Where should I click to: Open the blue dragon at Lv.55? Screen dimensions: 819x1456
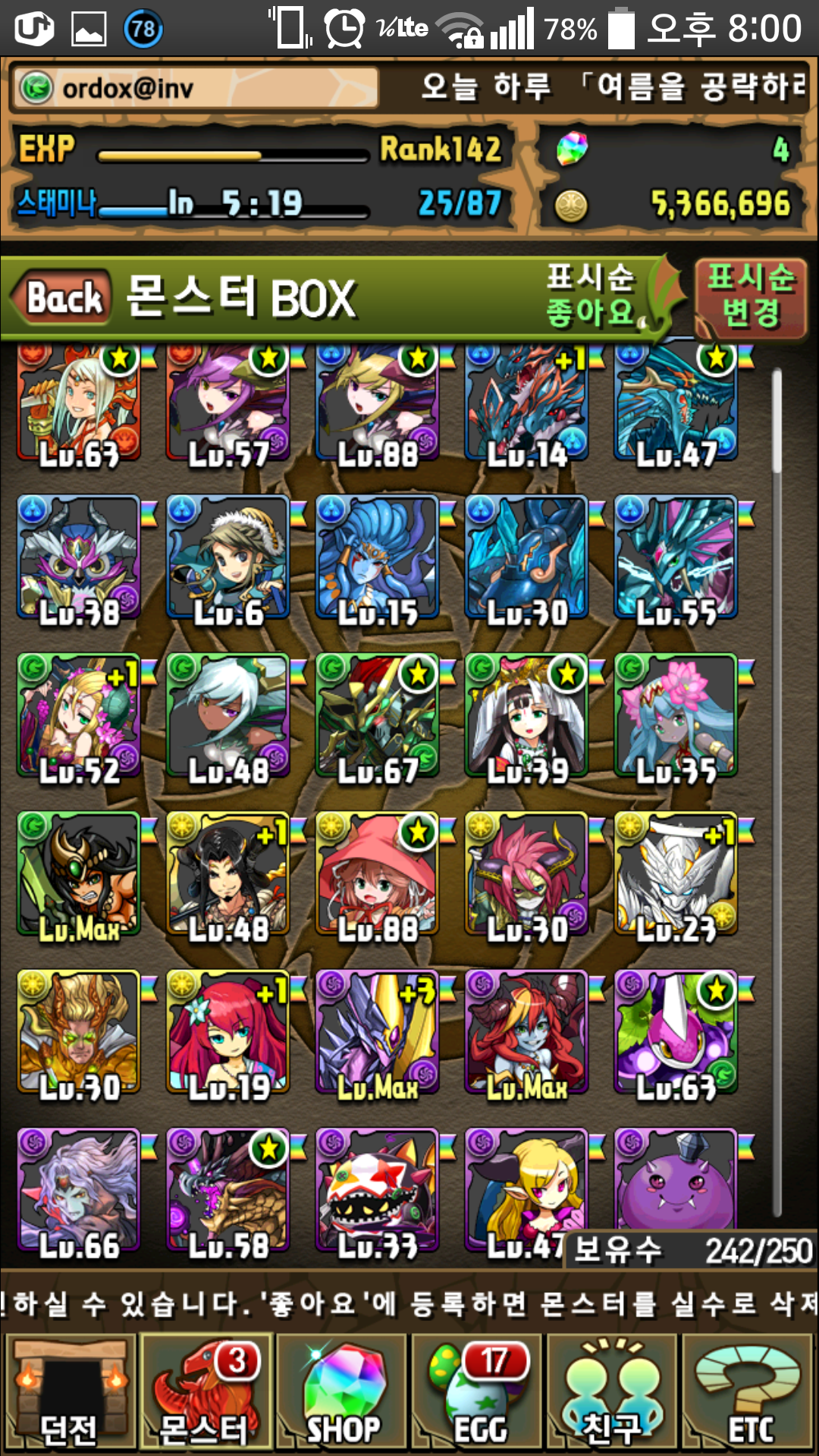pos(676,559)
